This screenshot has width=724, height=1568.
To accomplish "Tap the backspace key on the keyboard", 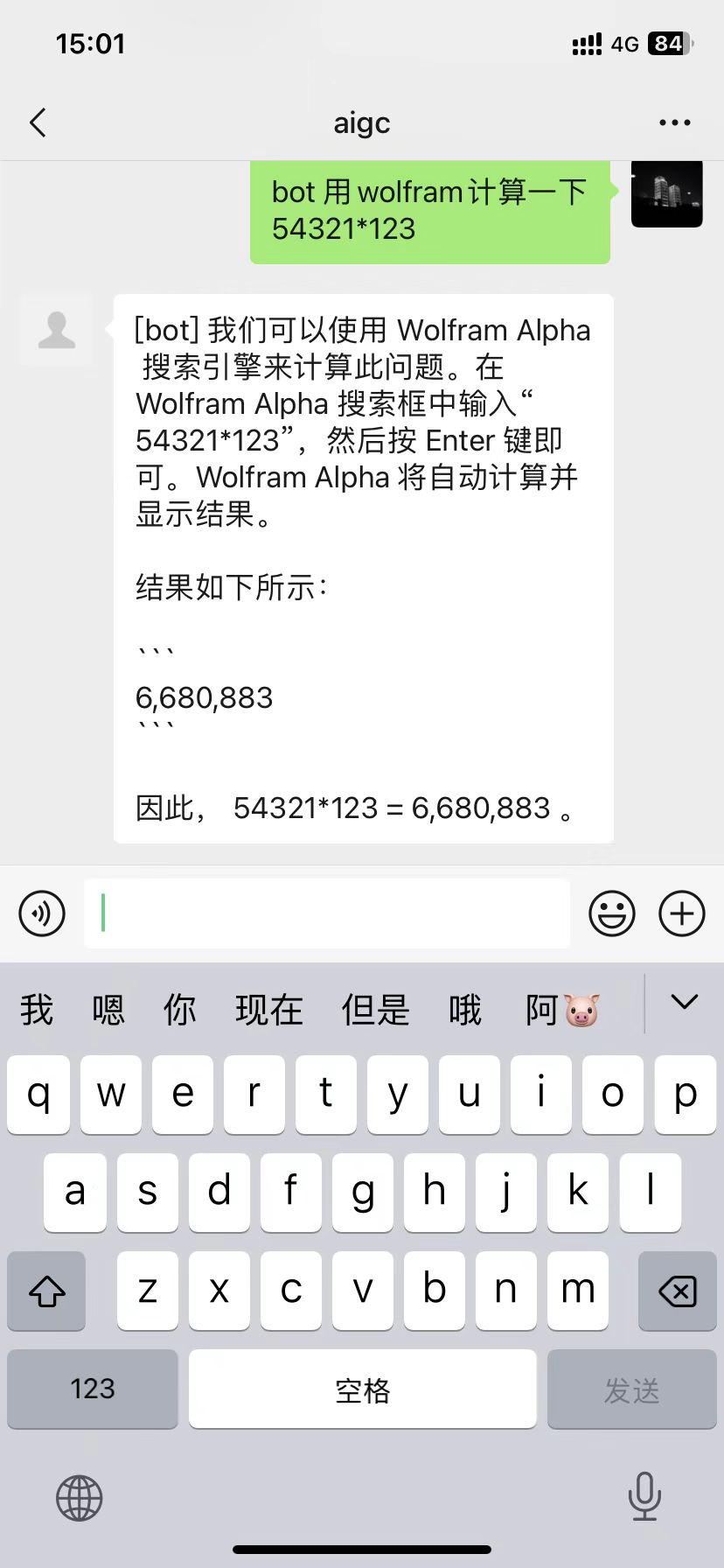I will point(675,1291).
